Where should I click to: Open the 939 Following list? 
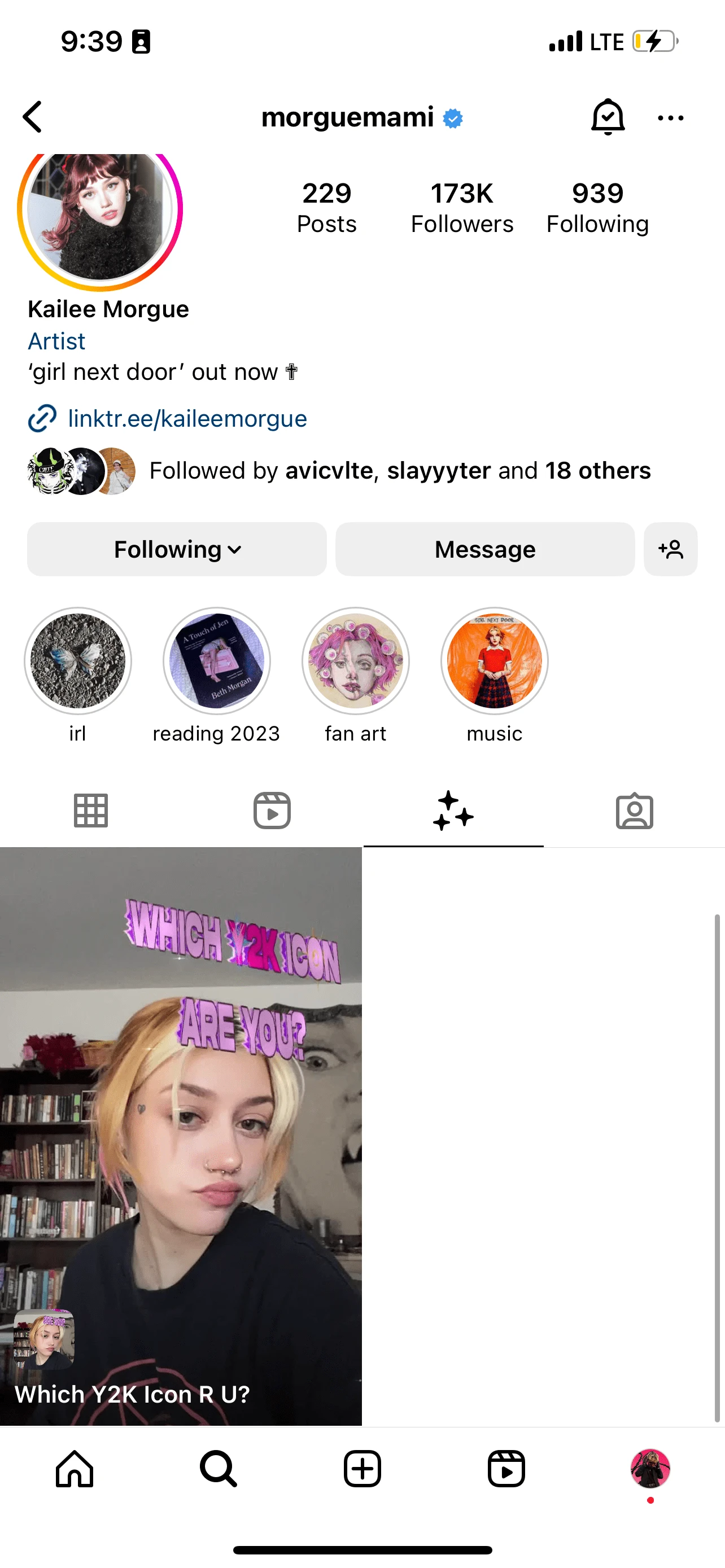coord(597,208)
